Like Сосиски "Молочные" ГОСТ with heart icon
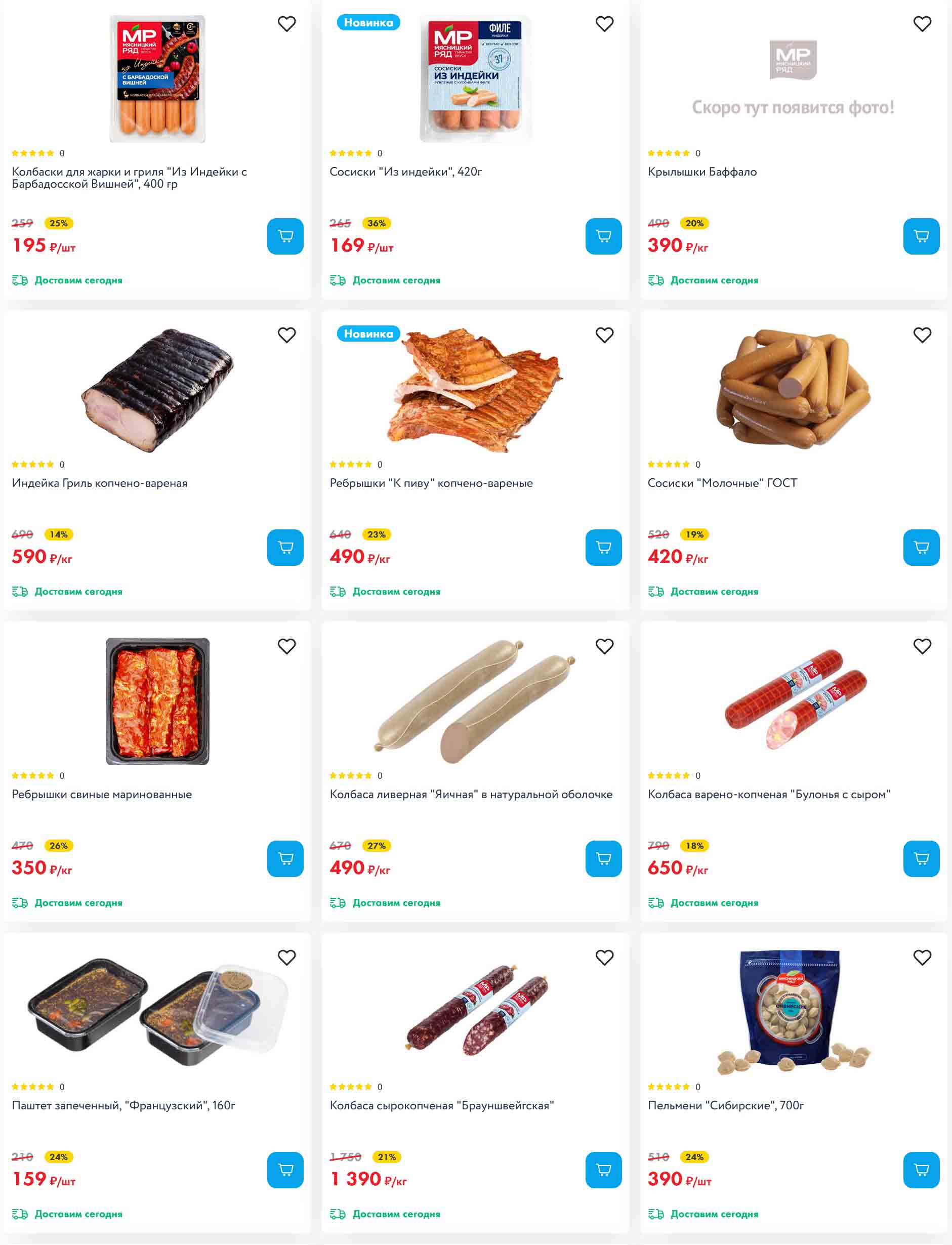952x1245 pixels. coord(922,335)
